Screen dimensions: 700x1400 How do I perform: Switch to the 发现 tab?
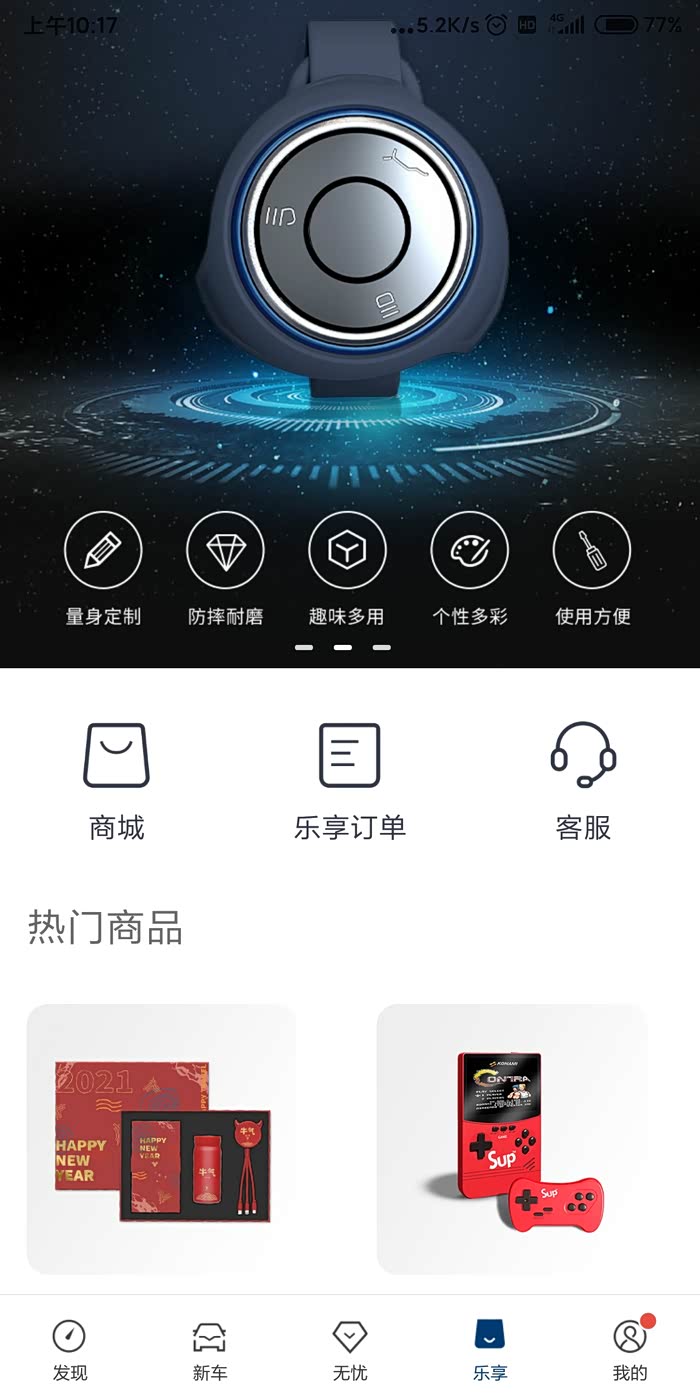coord(69,1348)
